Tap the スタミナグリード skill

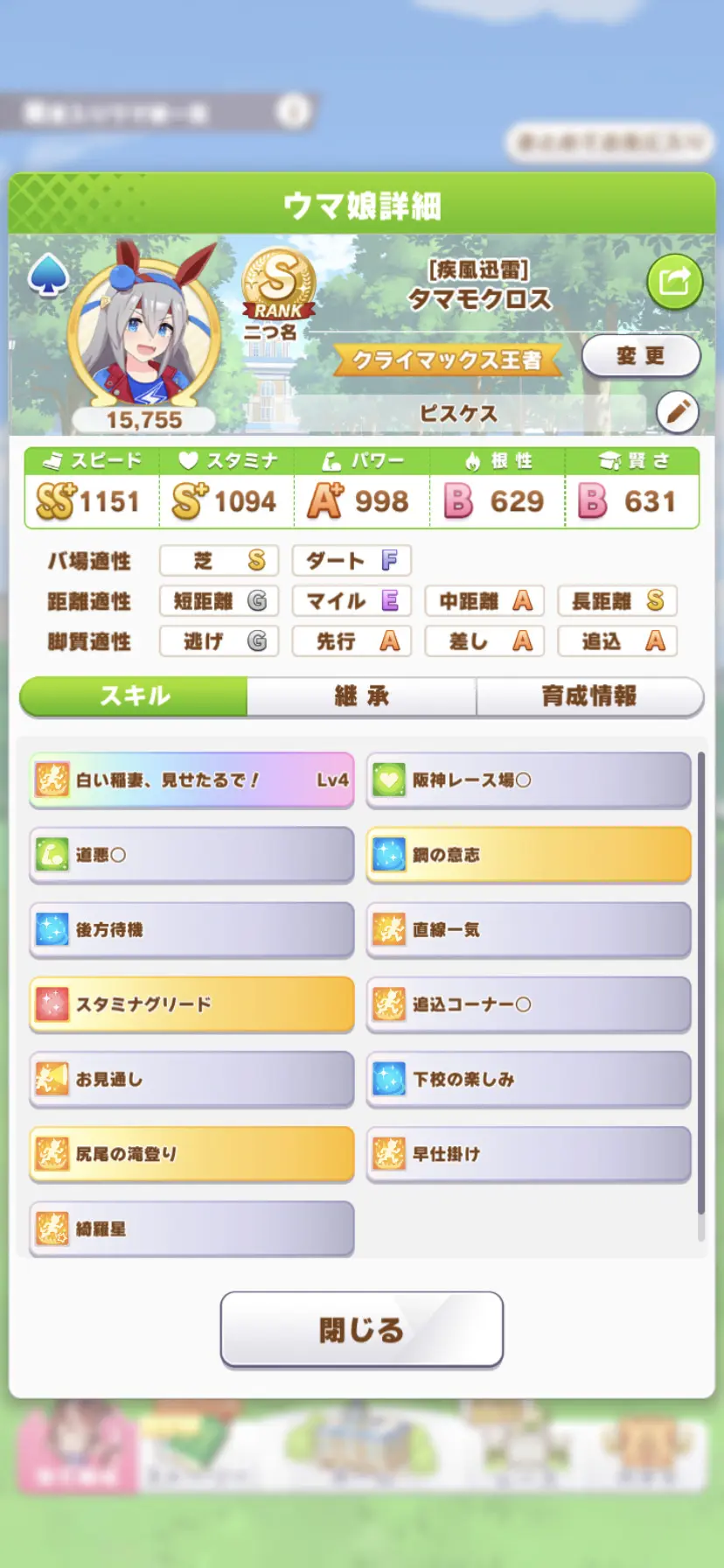click(191, 1004)
